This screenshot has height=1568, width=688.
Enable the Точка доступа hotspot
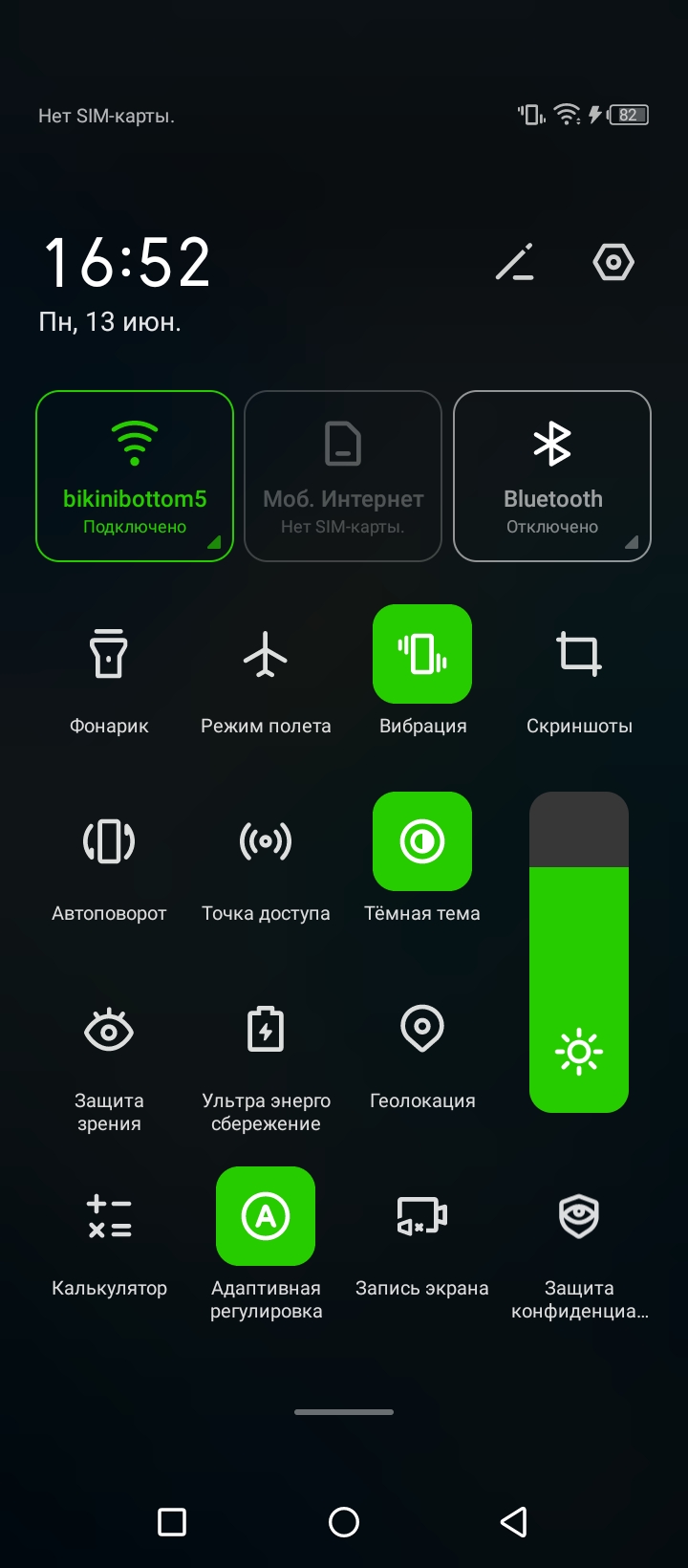tap(266, 842)
